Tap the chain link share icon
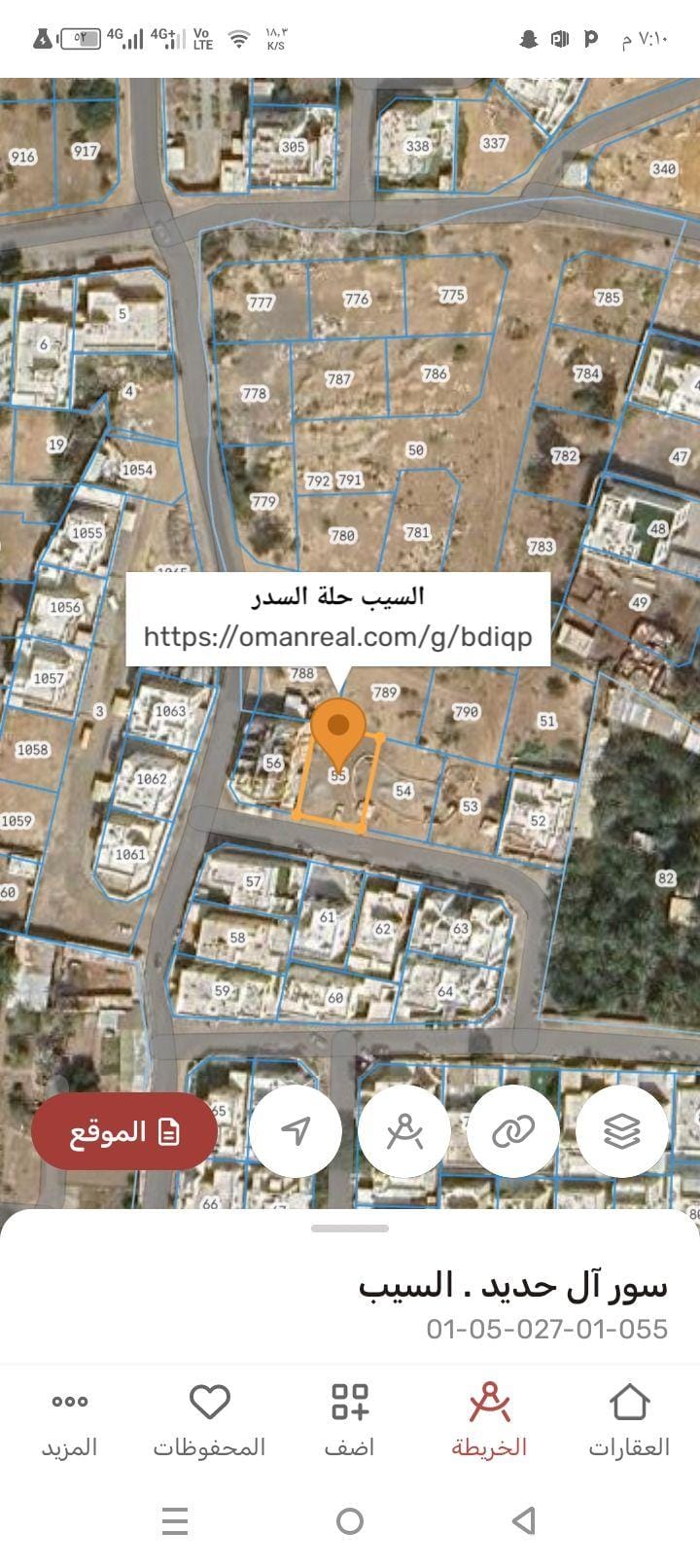 click(514, 1131)
